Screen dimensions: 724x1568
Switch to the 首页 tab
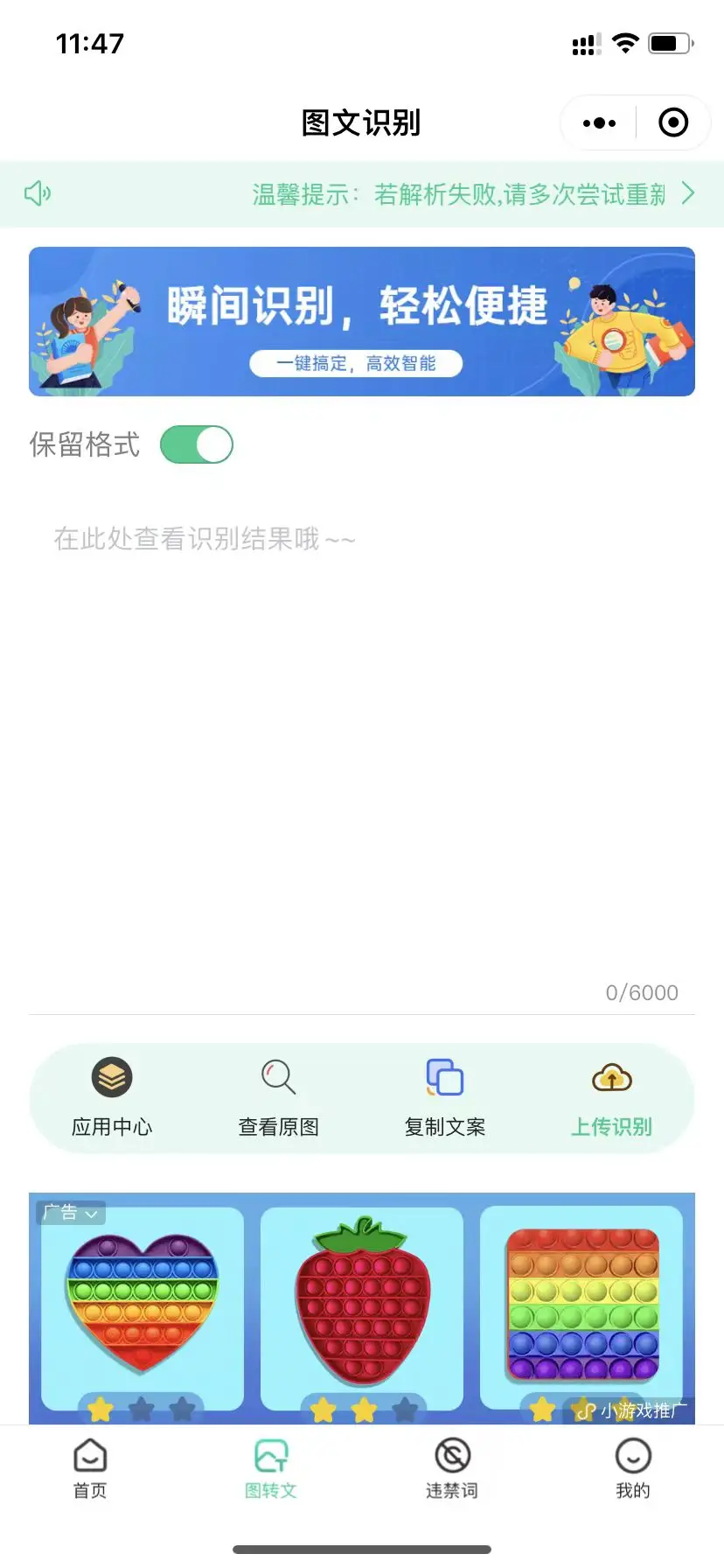(90, 1469)
